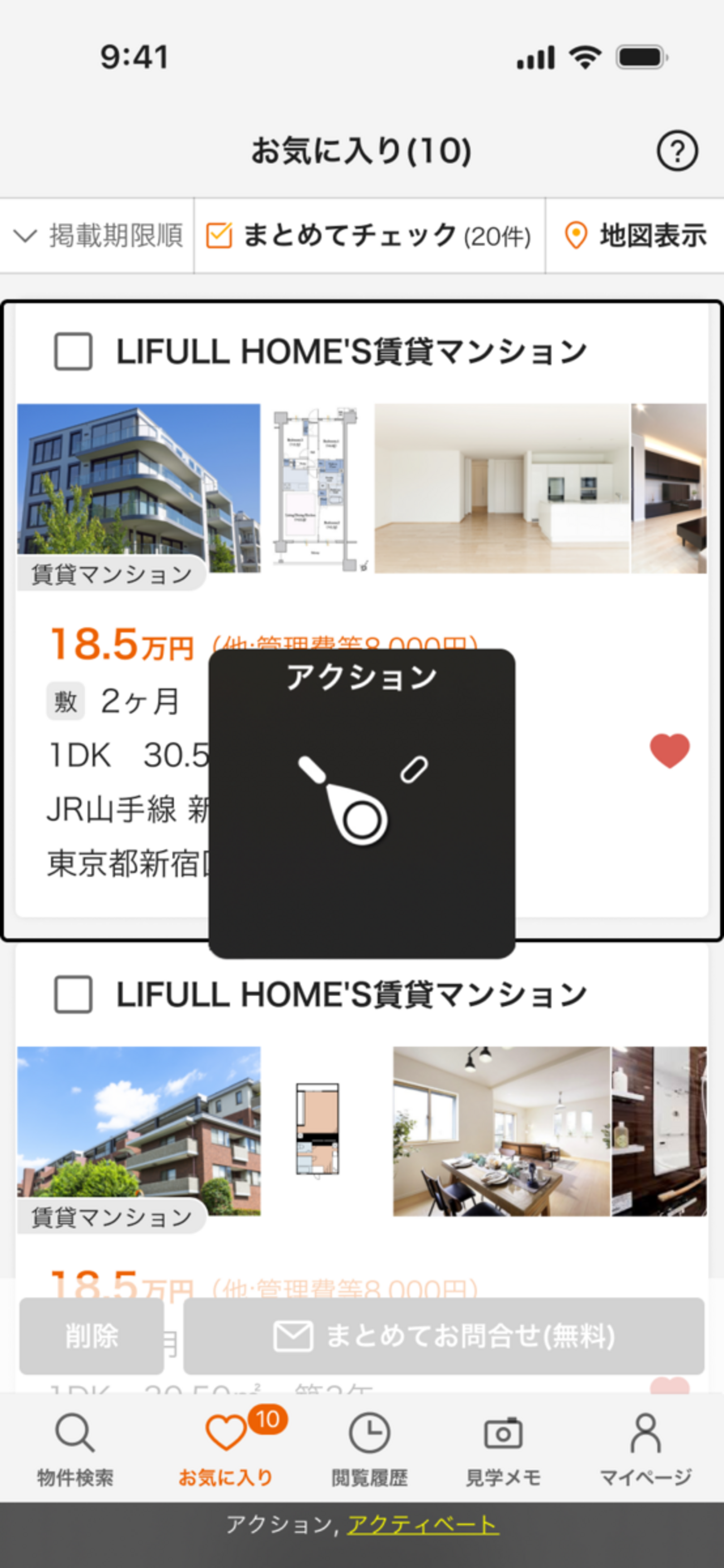Tap the 削除 delete button
The height and width of the screenshot is (1568, 724).
tap(91, 1336)
